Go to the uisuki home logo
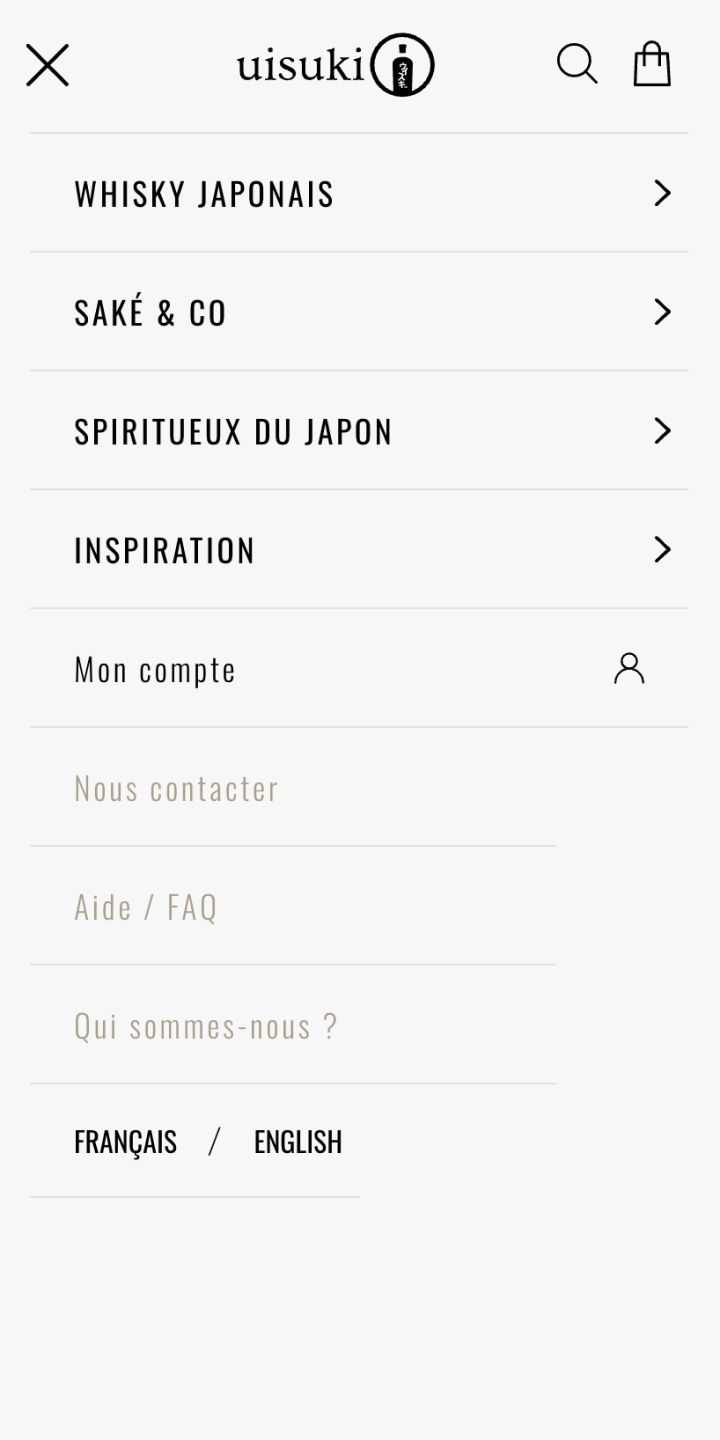Screen dimensions: 720x1440 (x=336, y=65)
